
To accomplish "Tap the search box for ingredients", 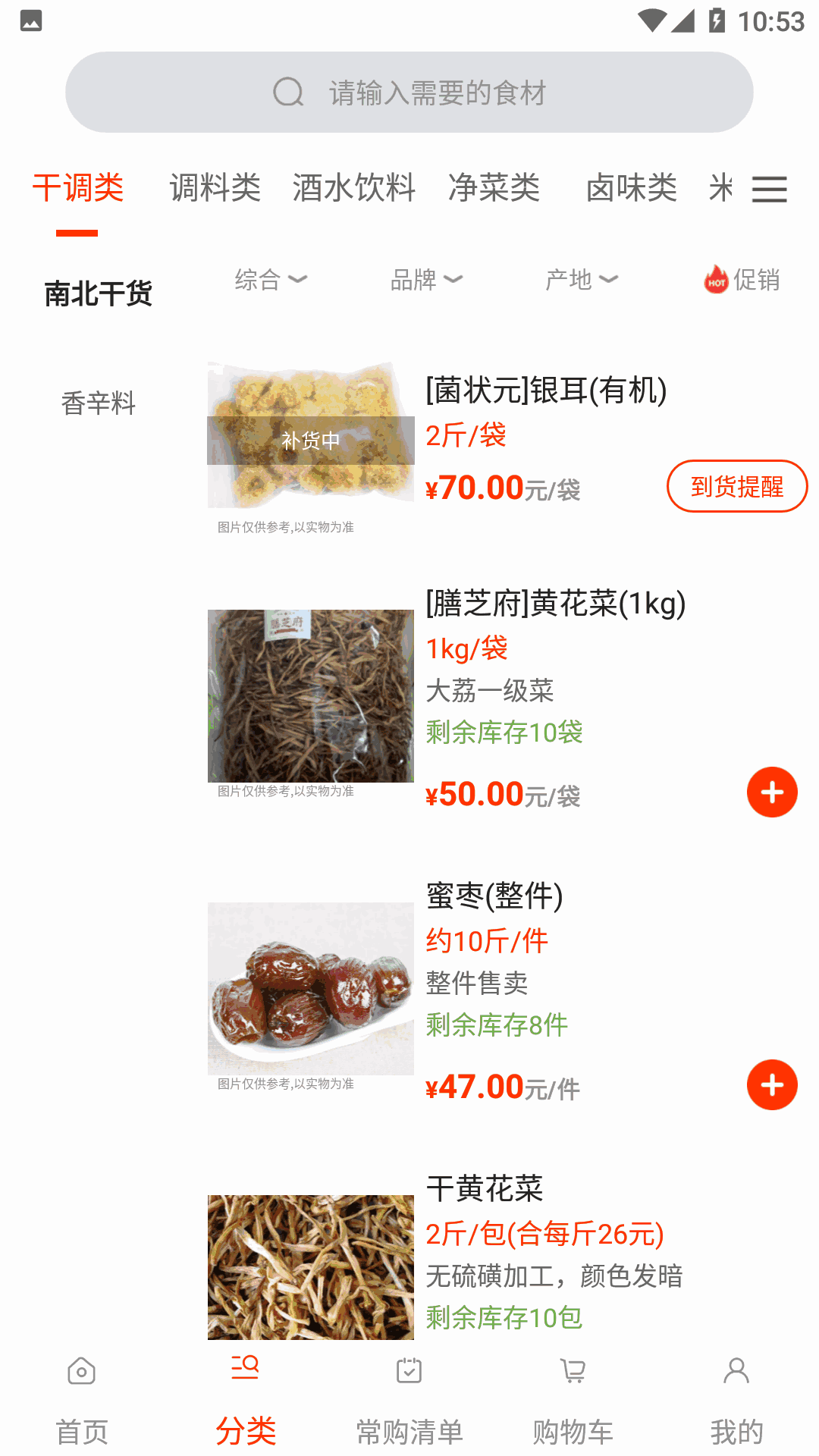I will click(x=409, y=93).
